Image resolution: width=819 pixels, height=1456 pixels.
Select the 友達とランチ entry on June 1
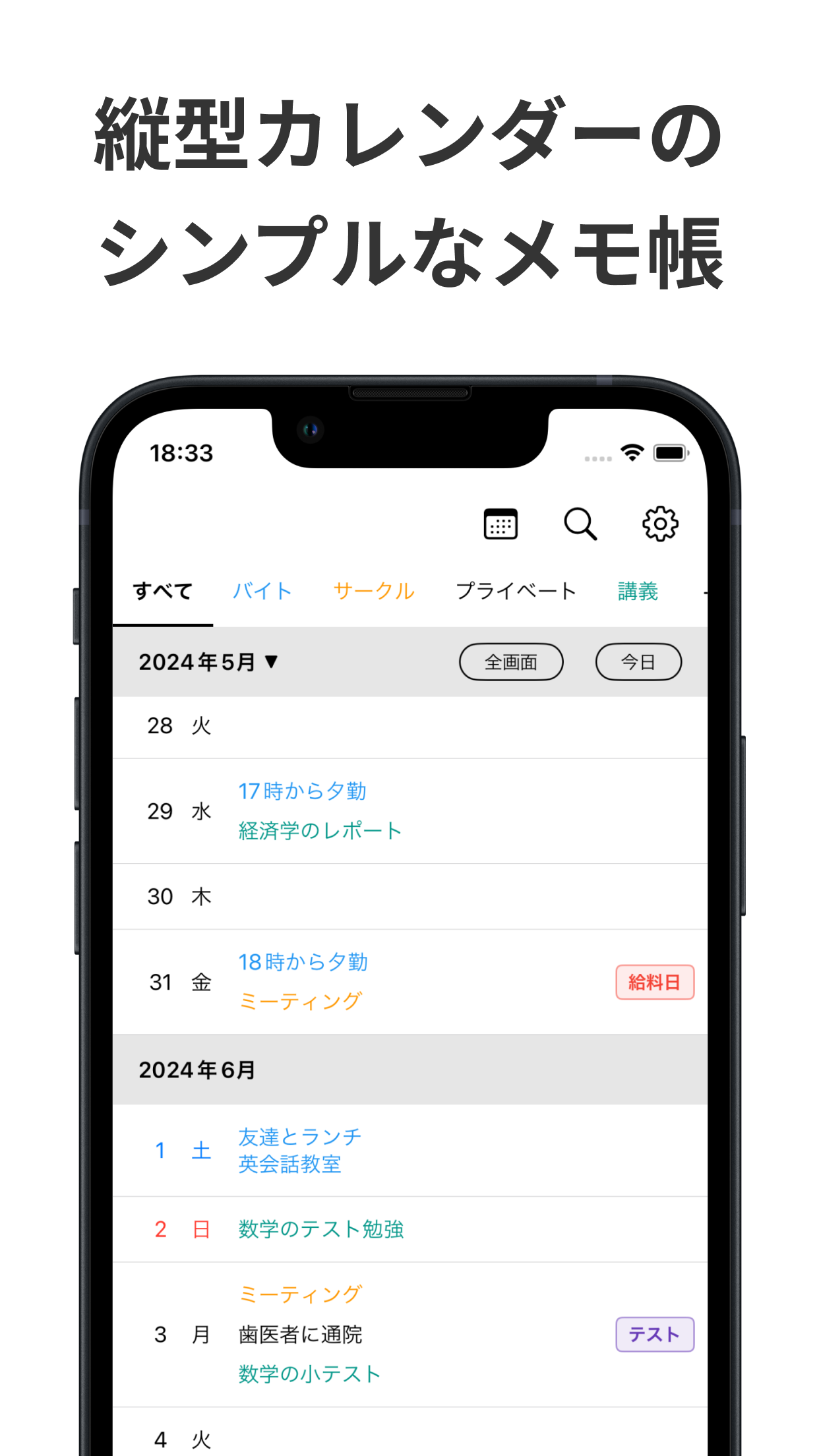298,1136
